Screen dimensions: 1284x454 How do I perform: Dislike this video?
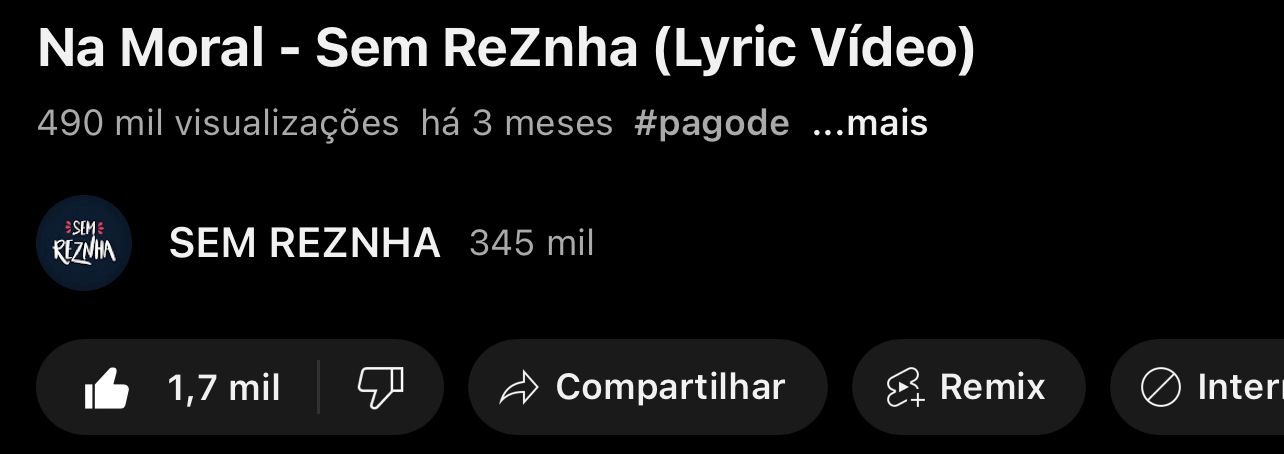pyautogui.click(x=380, y=388)
